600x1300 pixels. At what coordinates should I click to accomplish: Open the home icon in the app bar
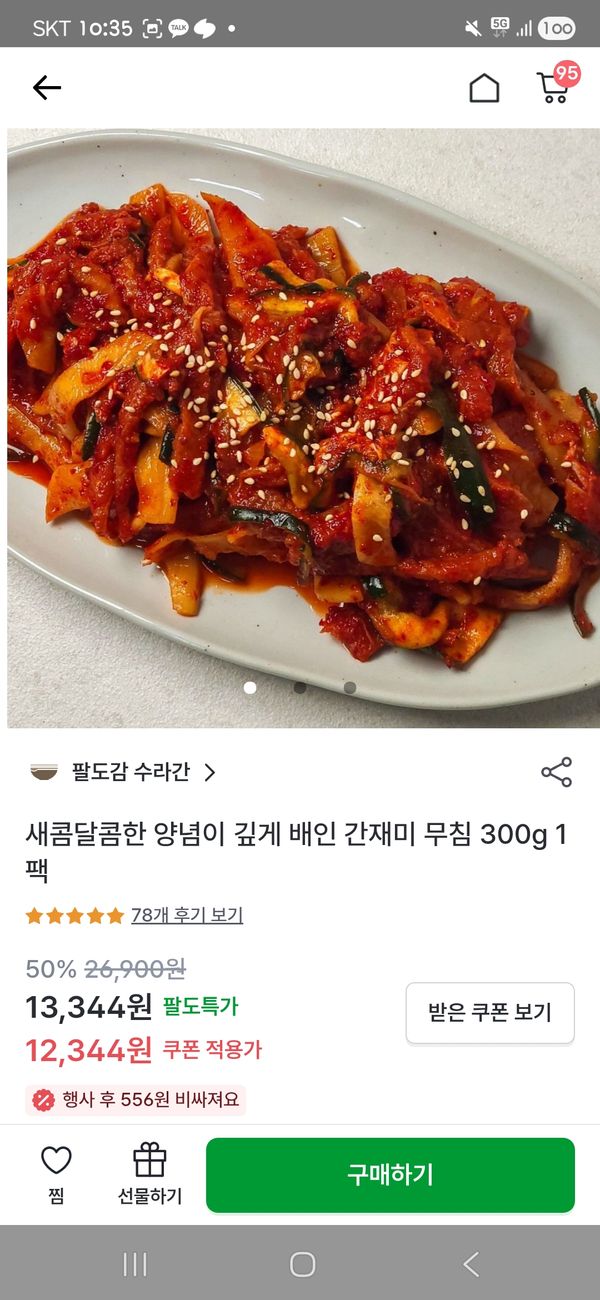pyautogui.click(x=484, y=88)
